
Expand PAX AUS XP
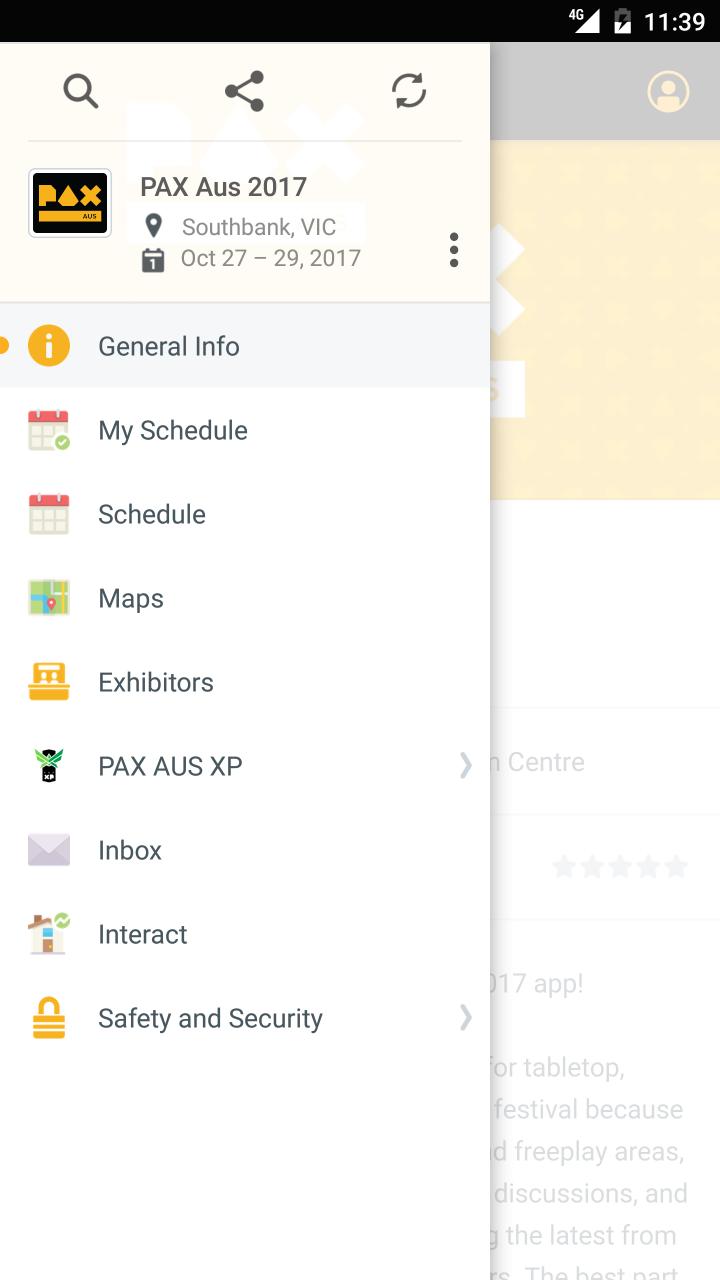(170, 766)
